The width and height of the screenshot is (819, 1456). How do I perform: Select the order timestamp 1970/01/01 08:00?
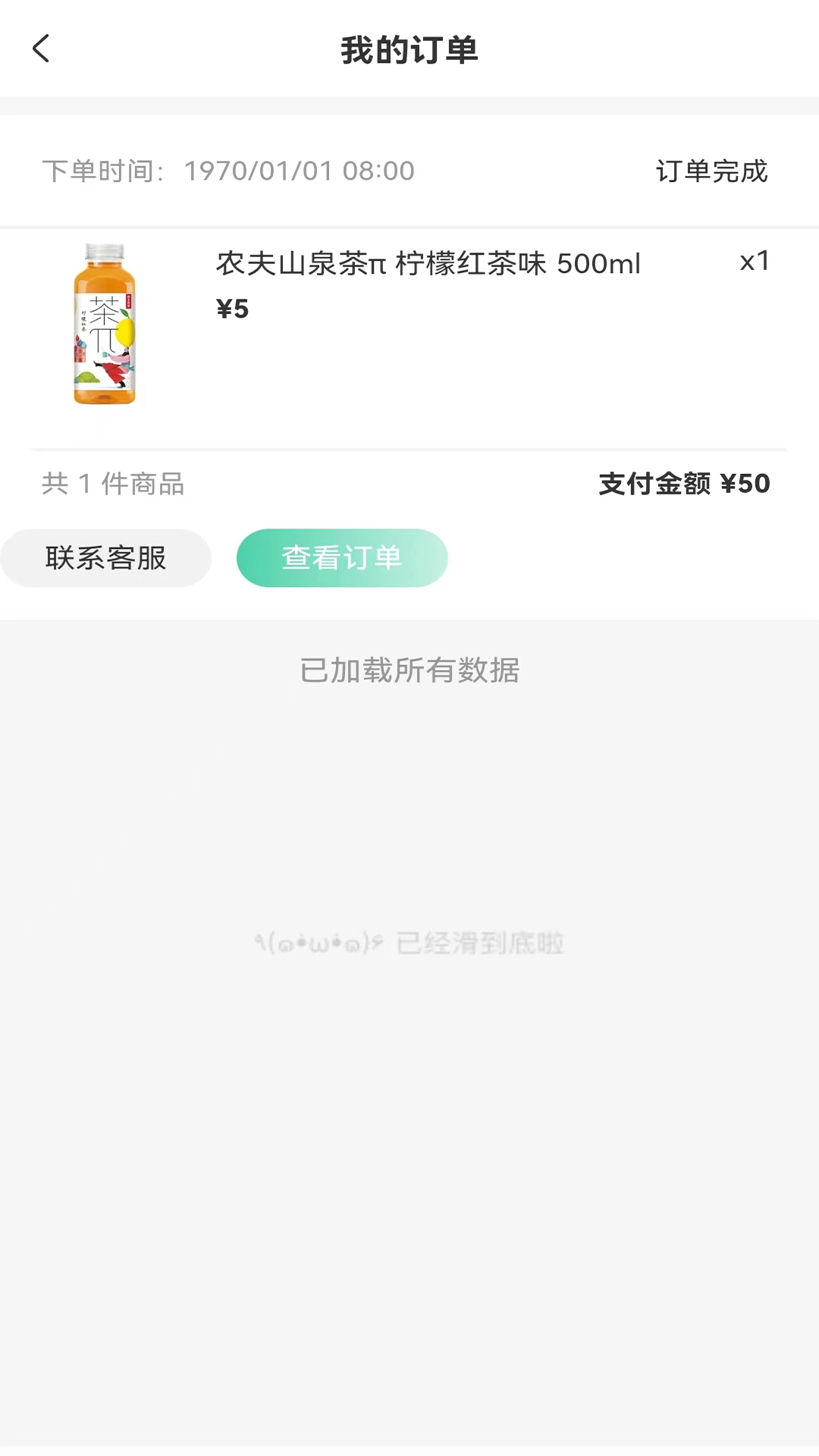pyautogui.click(x=300, y=171)
